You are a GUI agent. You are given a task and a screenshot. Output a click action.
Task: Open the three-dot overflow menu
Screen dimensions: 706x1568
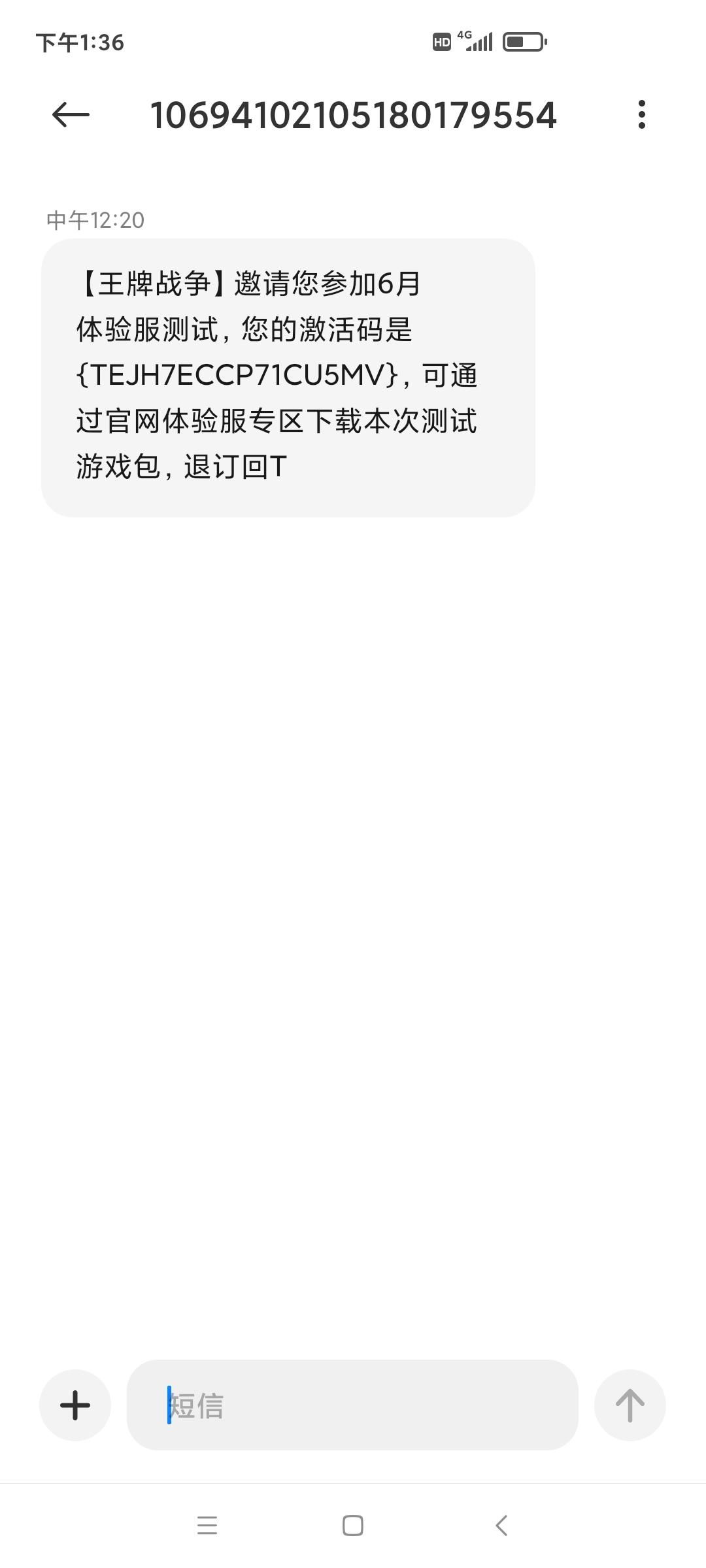pos(642,115)
